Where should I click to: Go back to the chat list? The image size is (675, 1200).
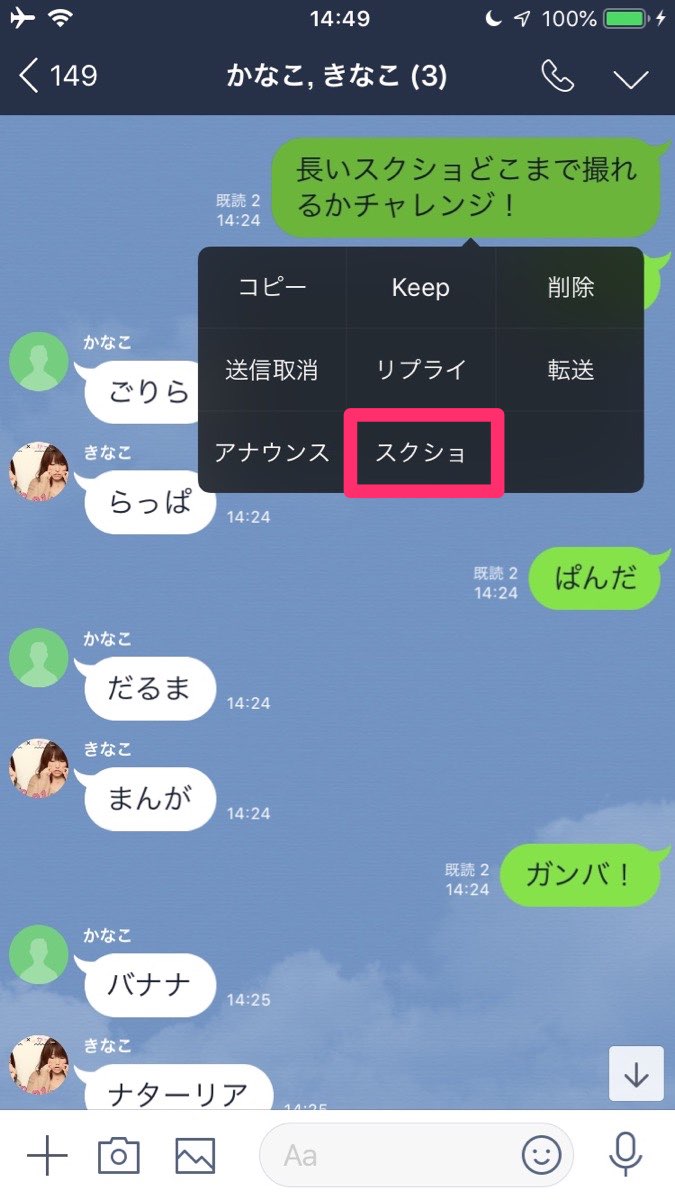pos(57,76)
